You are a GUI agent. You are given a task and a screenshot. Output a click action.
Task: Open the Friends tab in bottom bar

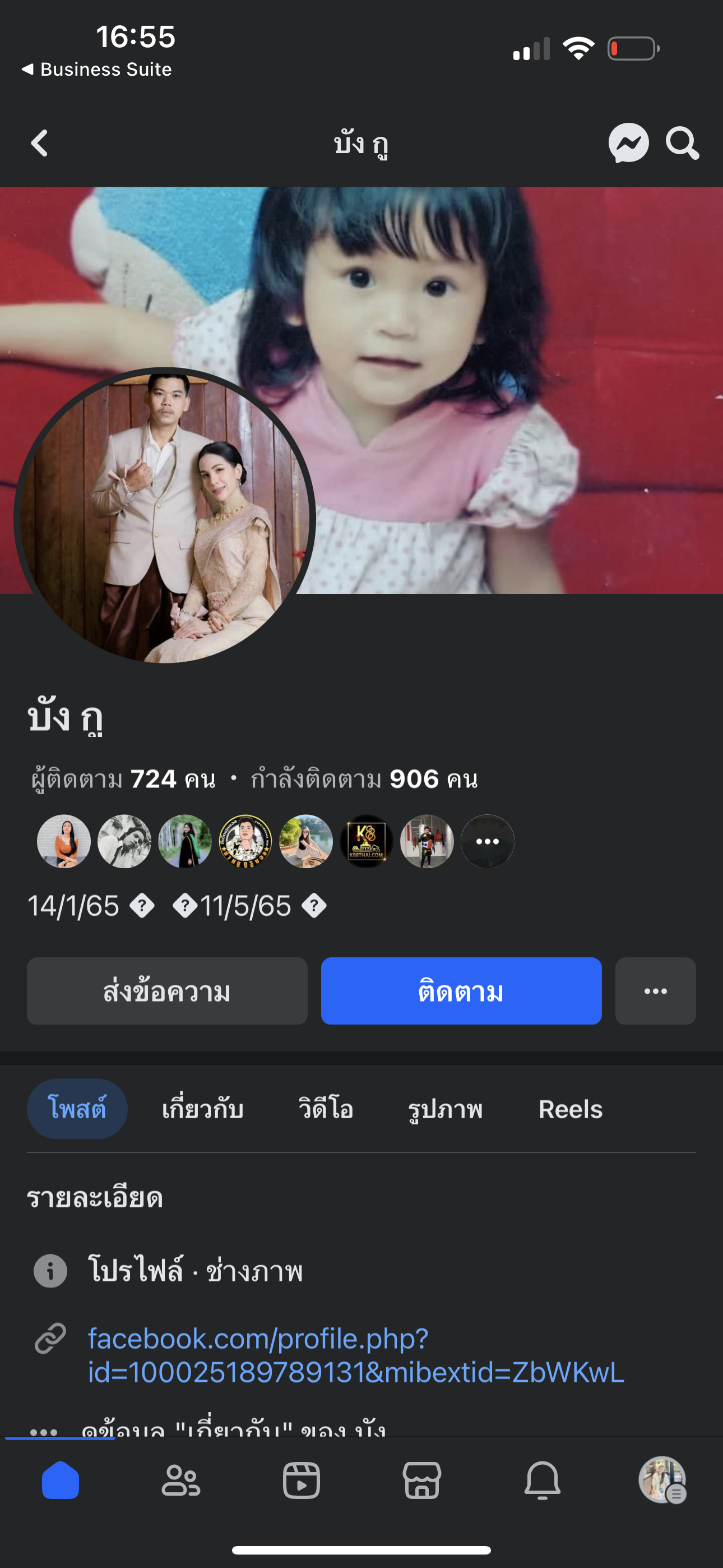(x=180, y=1481)
